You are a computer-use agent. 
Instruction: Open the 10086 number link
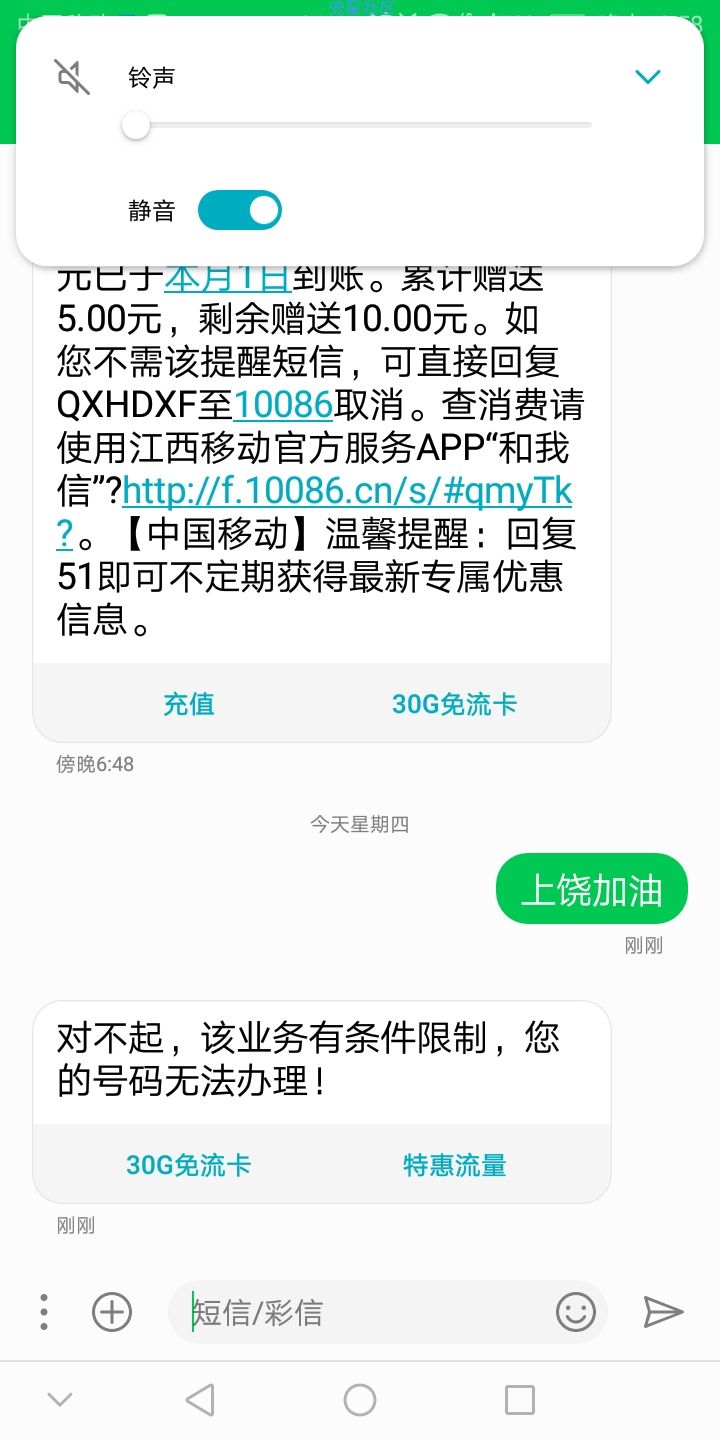click(283, 404)
